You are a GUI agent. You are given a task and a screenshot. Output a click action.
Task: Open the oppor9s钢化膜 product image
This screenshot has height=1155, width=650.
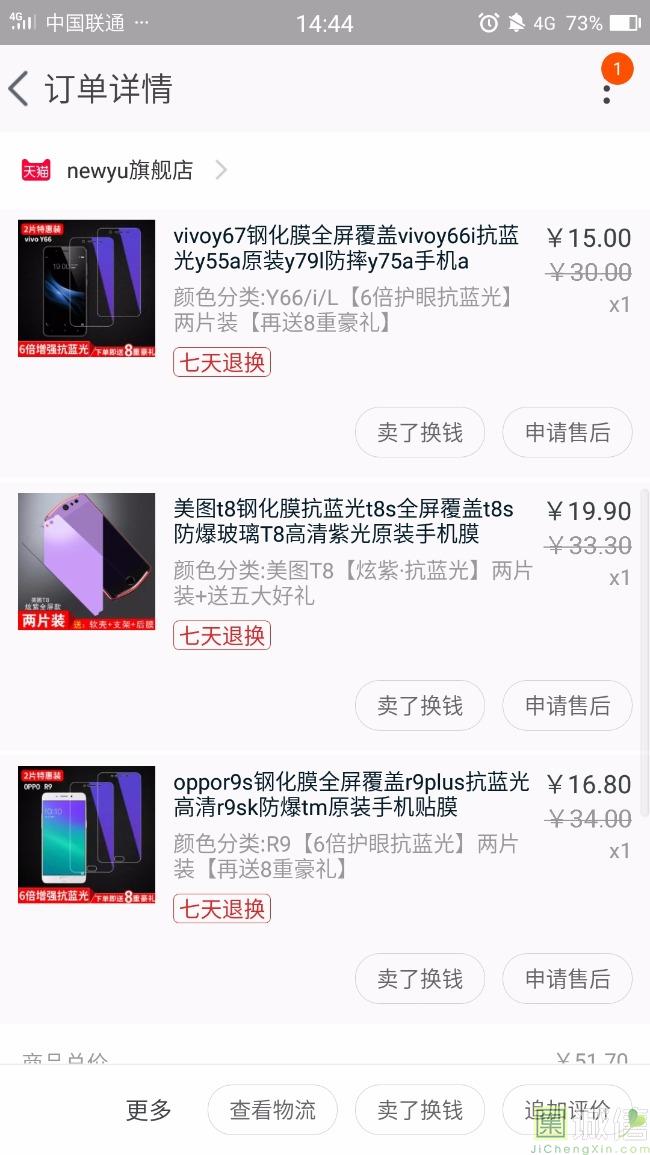tap(87, 834)
